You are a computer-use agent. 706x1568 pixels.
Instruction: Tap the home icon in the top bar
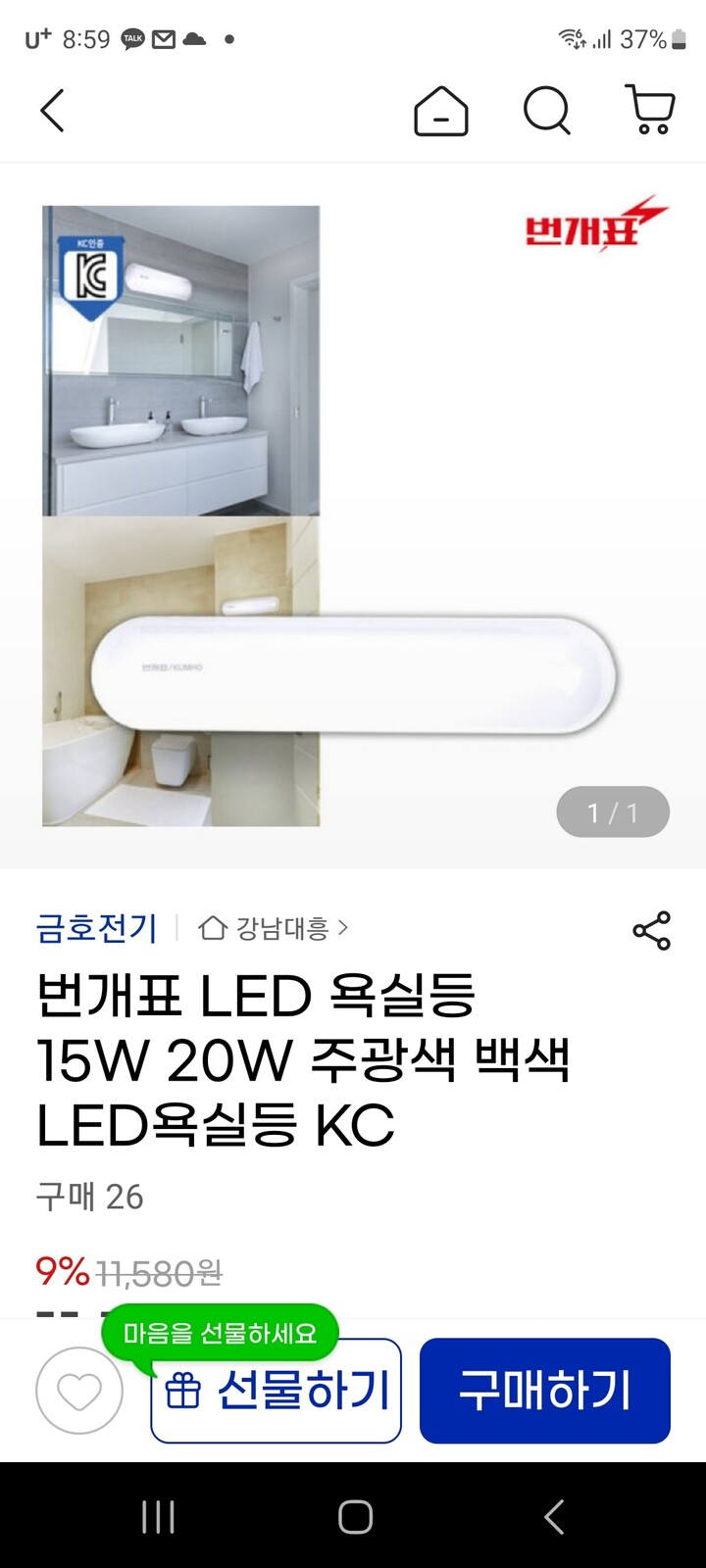pos(441,112)
